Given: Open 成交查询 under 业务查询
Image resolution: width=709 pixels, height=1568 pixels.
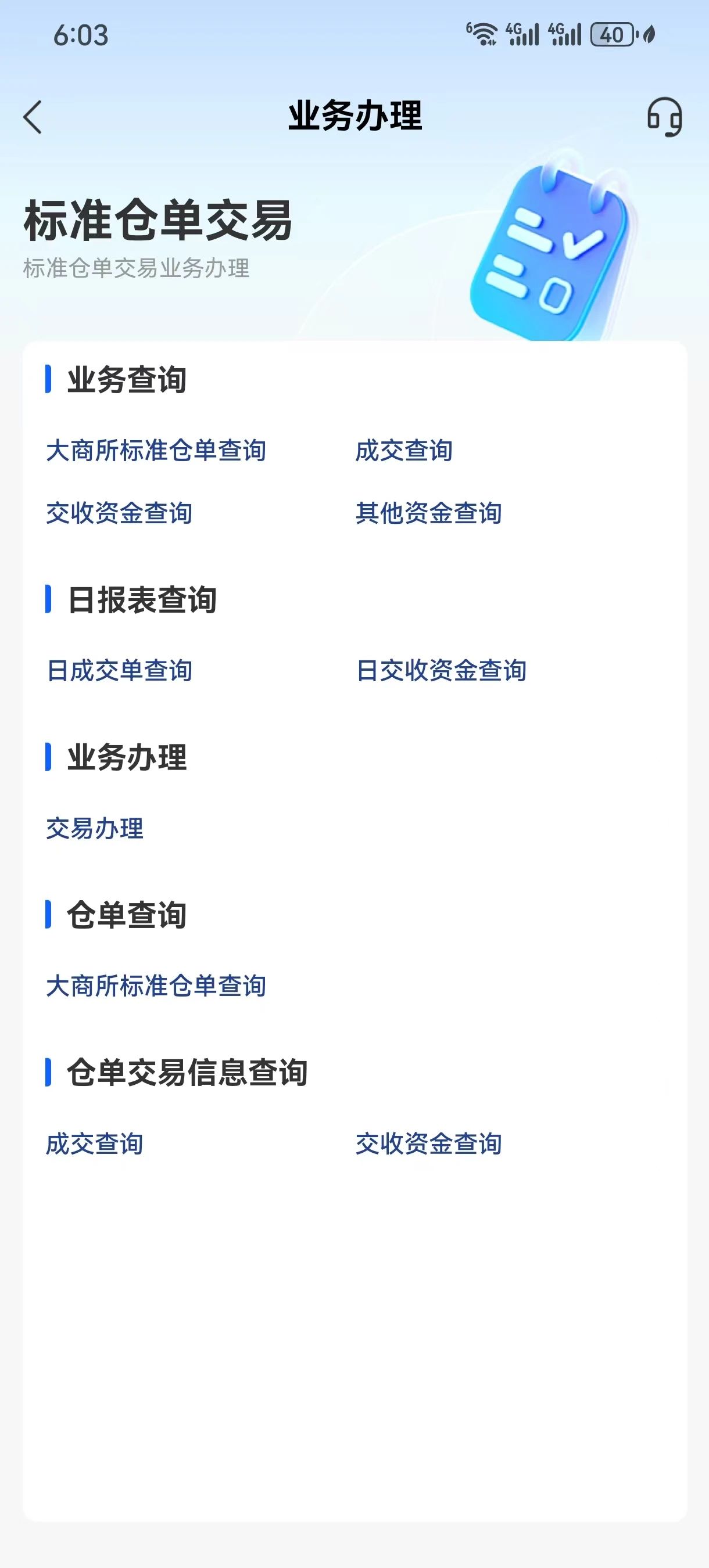Looking at the screenshot, I should click(x=404, y=451).
